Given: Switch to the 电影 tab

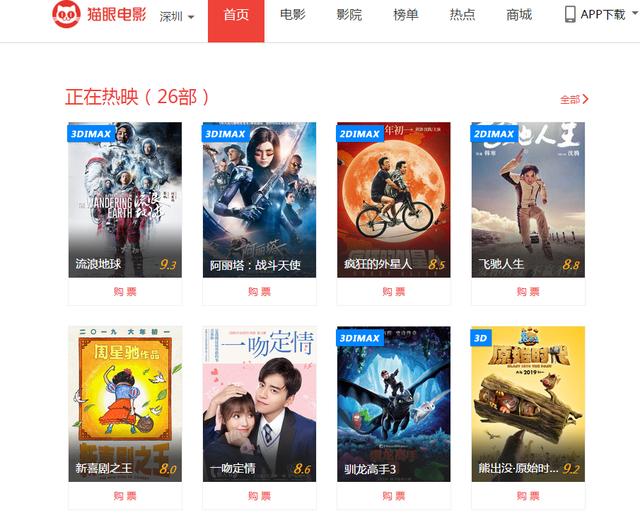Looking at the screenshot, I should [x=293, y=15].
